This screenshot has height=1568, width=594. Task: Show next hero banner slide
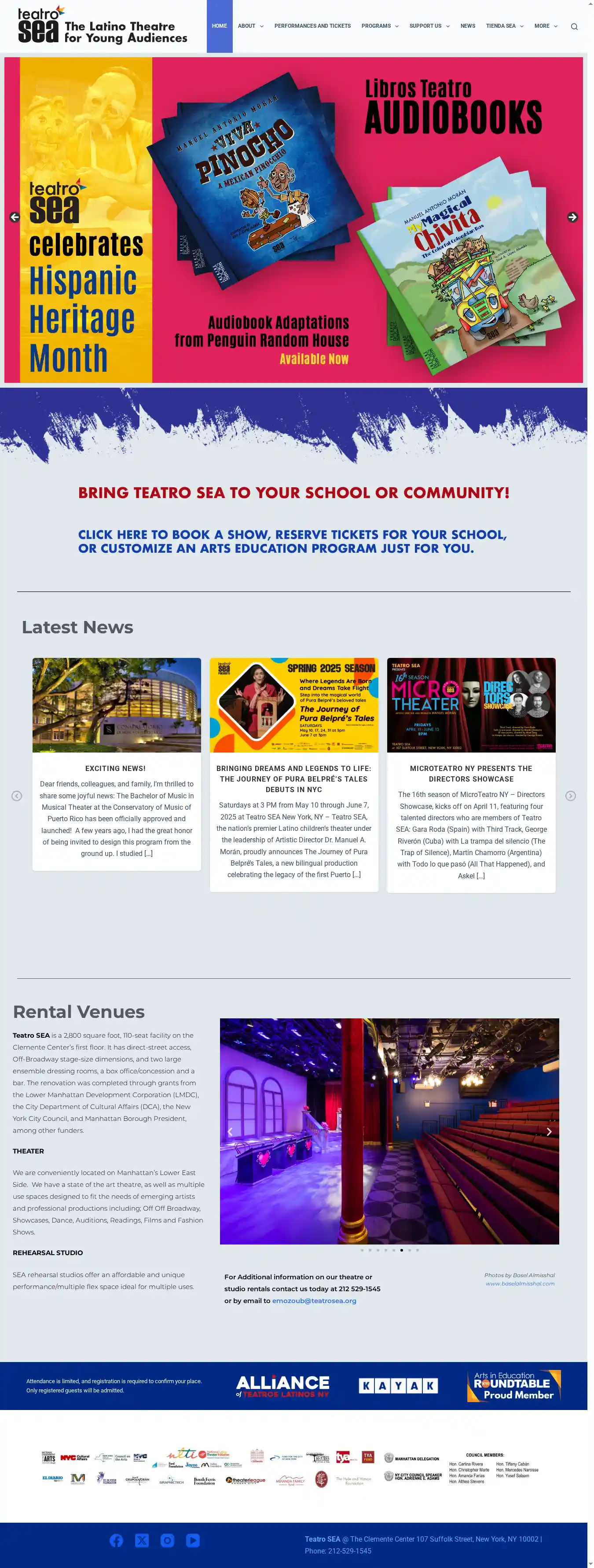pos(572,217)
